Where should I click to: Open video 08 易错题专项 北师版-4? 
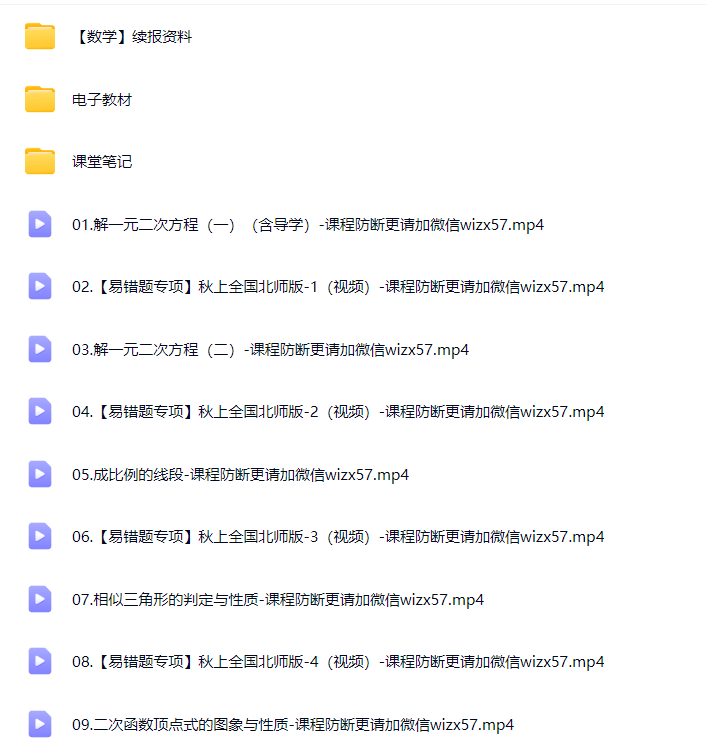(x=338, y=661)
